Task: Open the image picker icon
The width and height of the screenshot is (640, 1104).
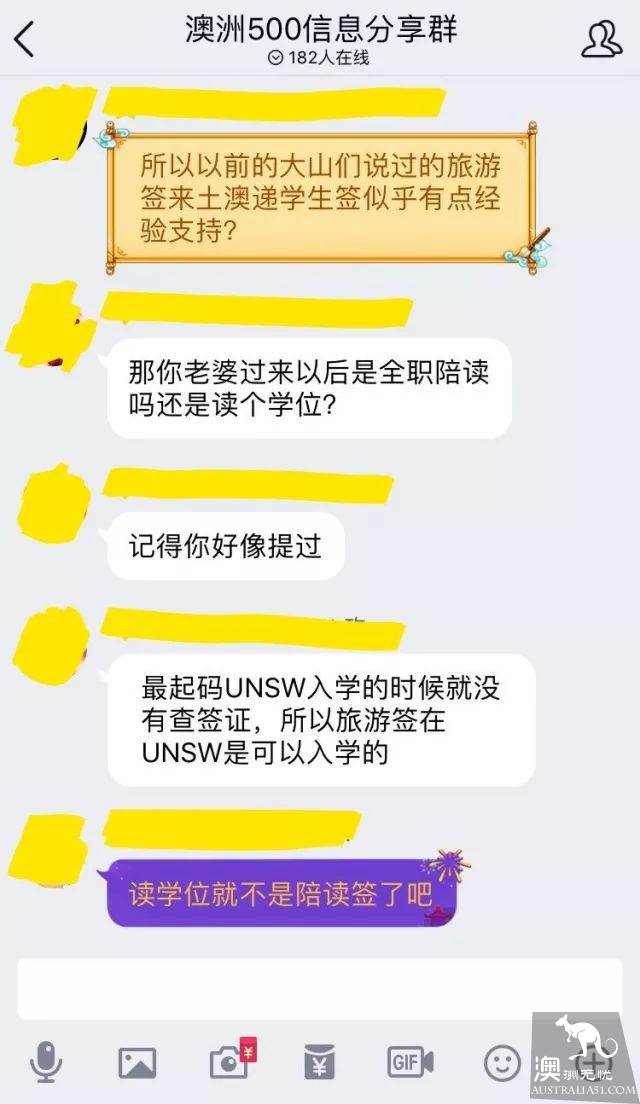Action: 137,1062
